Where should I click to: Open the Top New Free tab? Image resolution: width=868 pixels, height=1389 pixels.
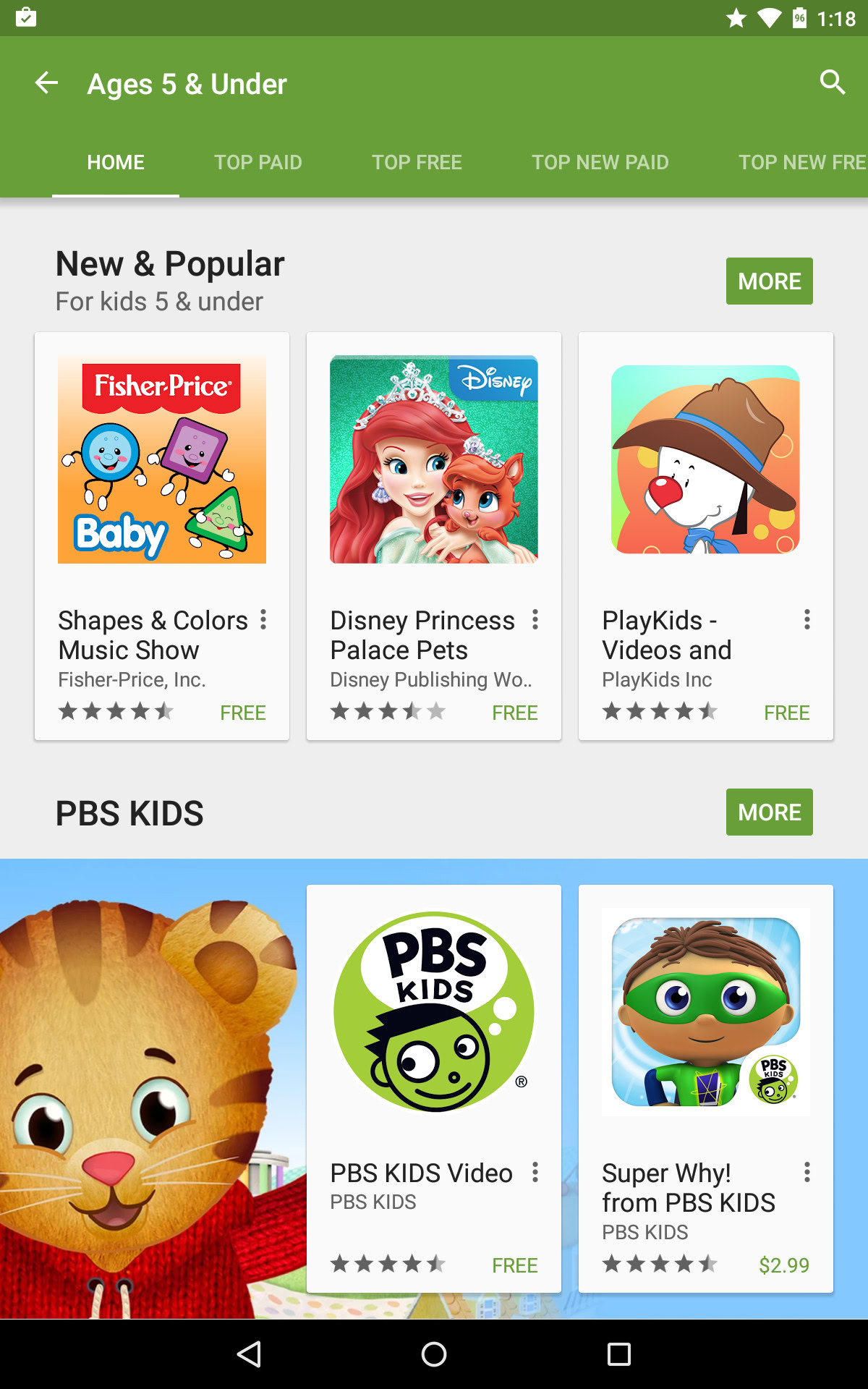801,162
